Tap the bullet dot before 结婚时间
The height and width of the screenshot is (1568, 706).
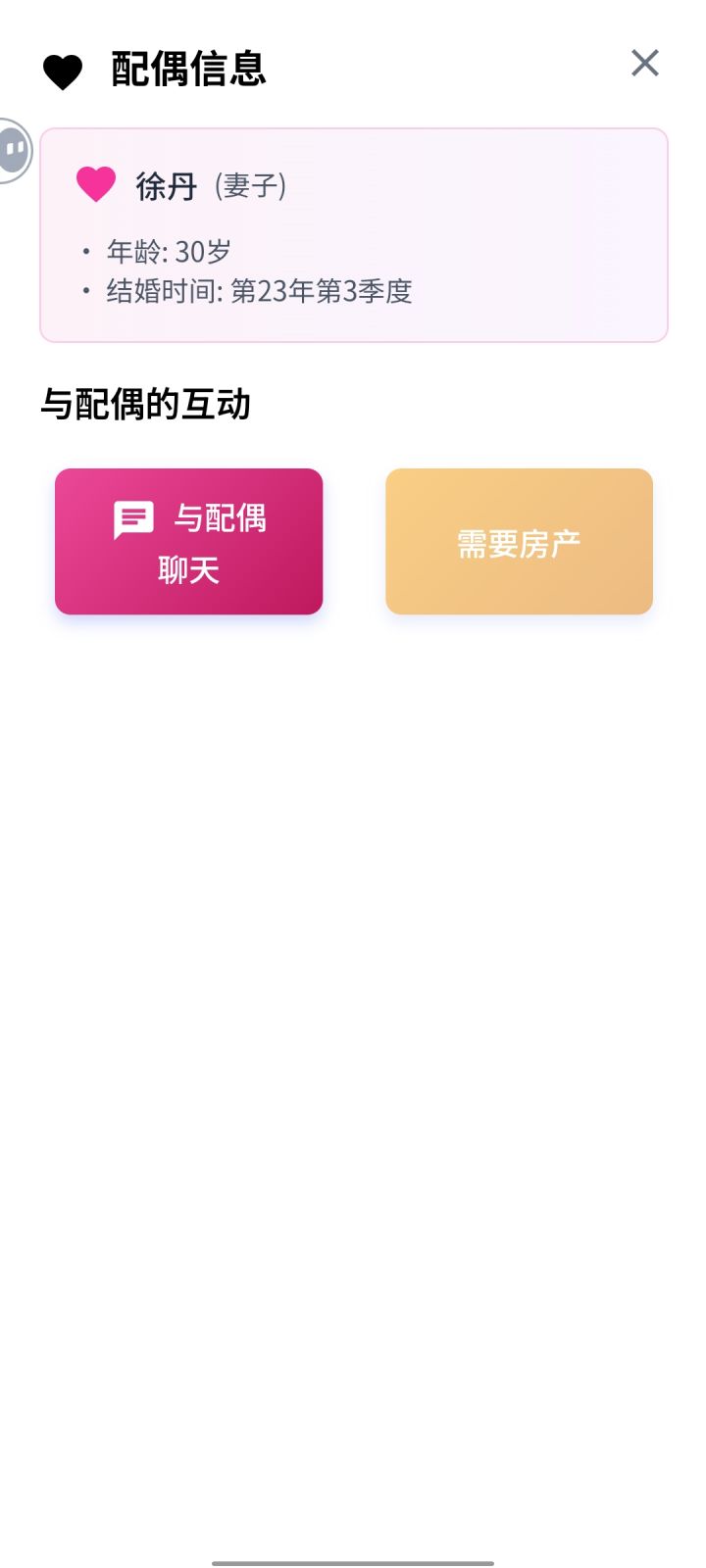pos(86,290)
